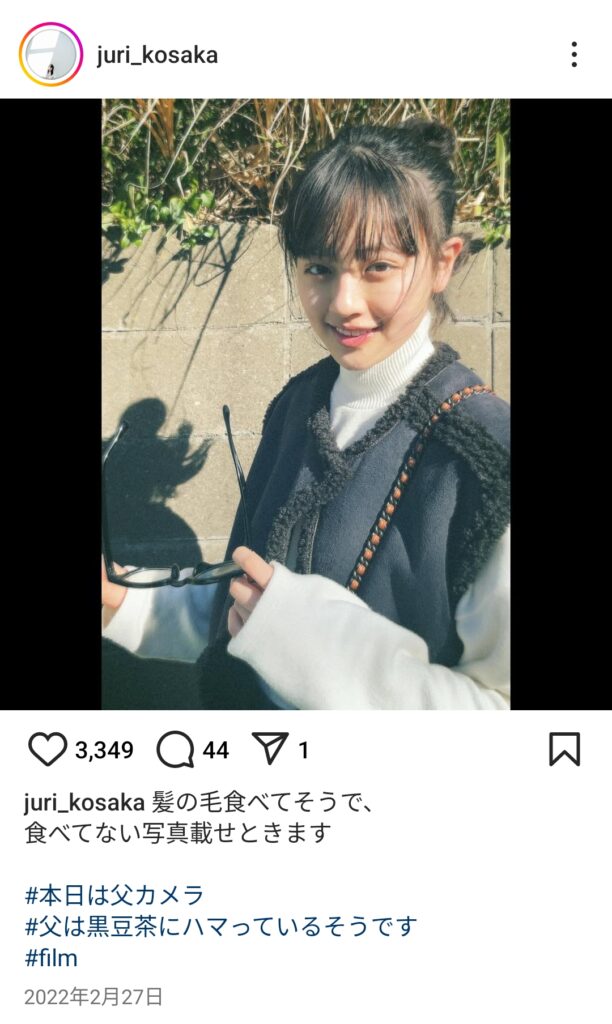This screenshot has width=612, height=1024.
Task: Open the three-dot overflow menu
Action: point(574,54)
